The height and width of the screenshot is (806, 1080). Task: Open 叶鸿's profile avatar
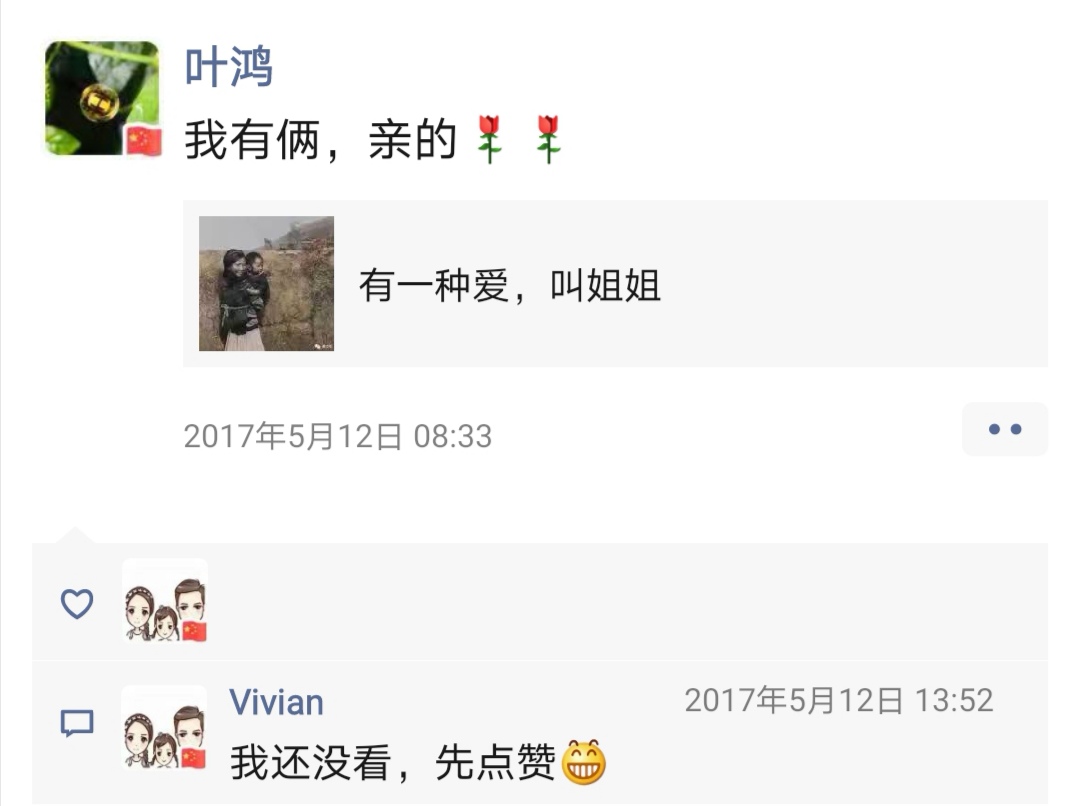pyautogui.click(x=102, y=99)
